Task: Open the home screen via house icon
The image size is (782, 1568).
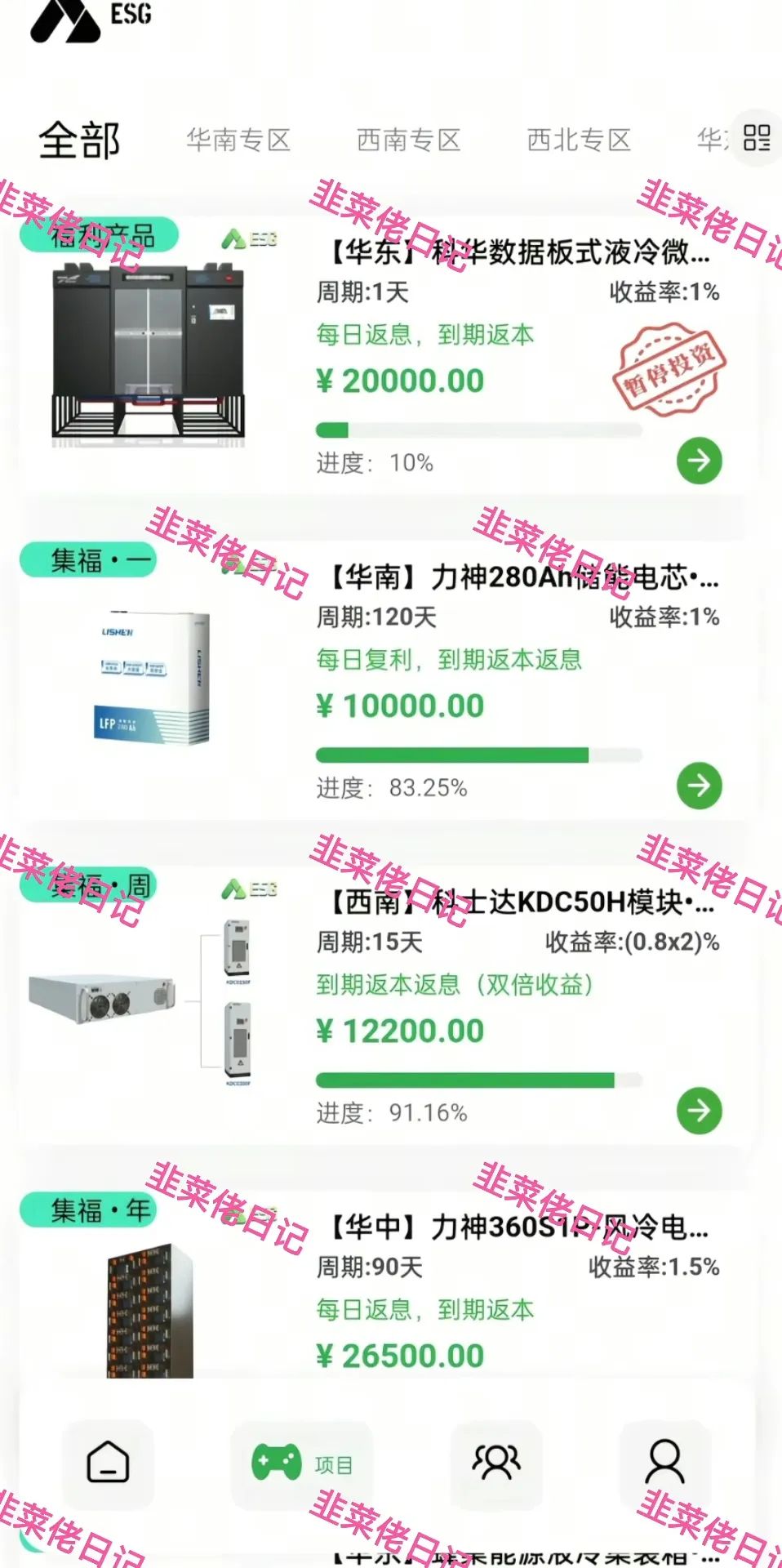Action: click(x=107, y=1464)
